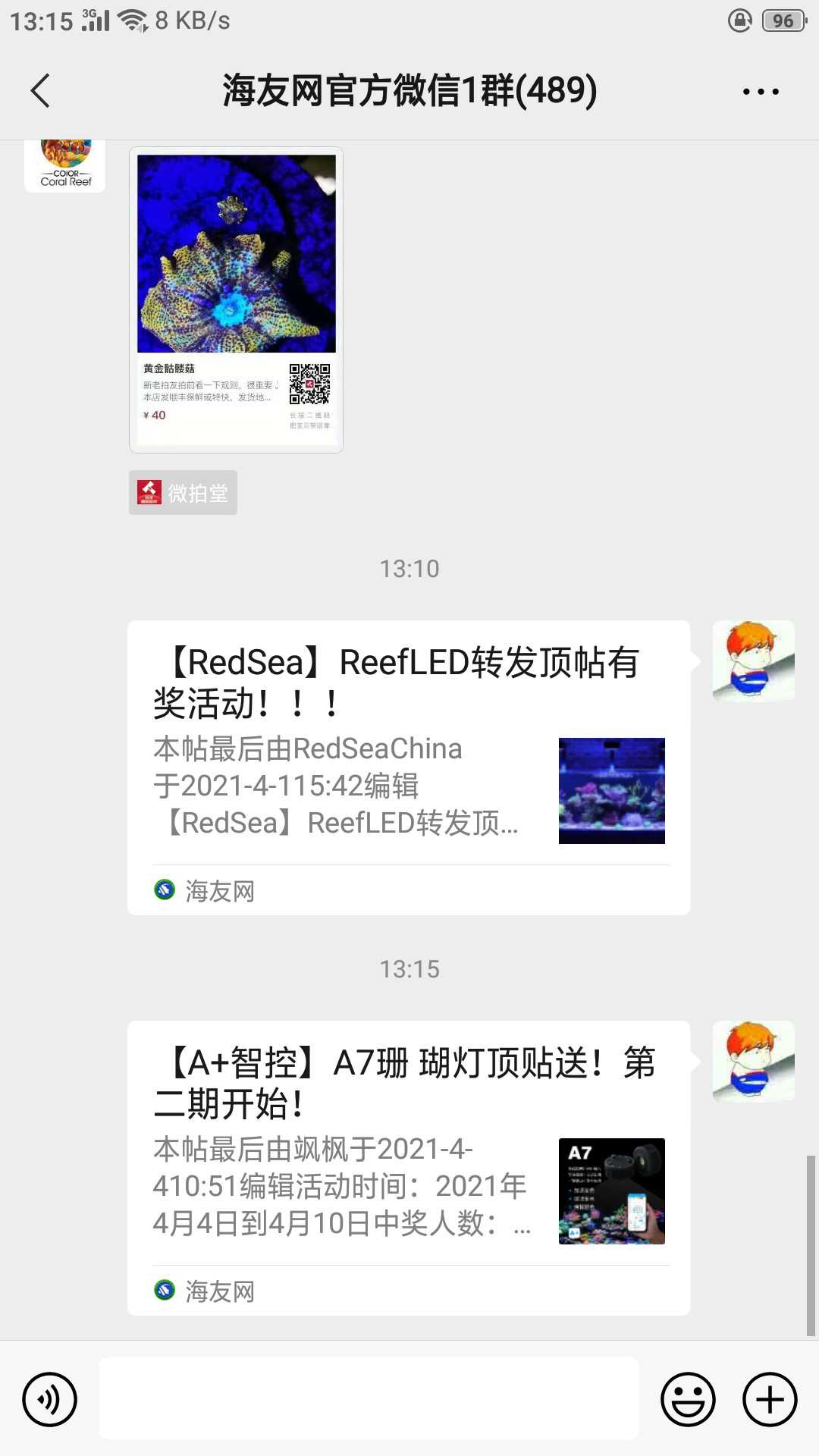This screenshot has width=819, height=1456.
Task: Tap the avatar beside the A+智控 post
Action: 753,1061
